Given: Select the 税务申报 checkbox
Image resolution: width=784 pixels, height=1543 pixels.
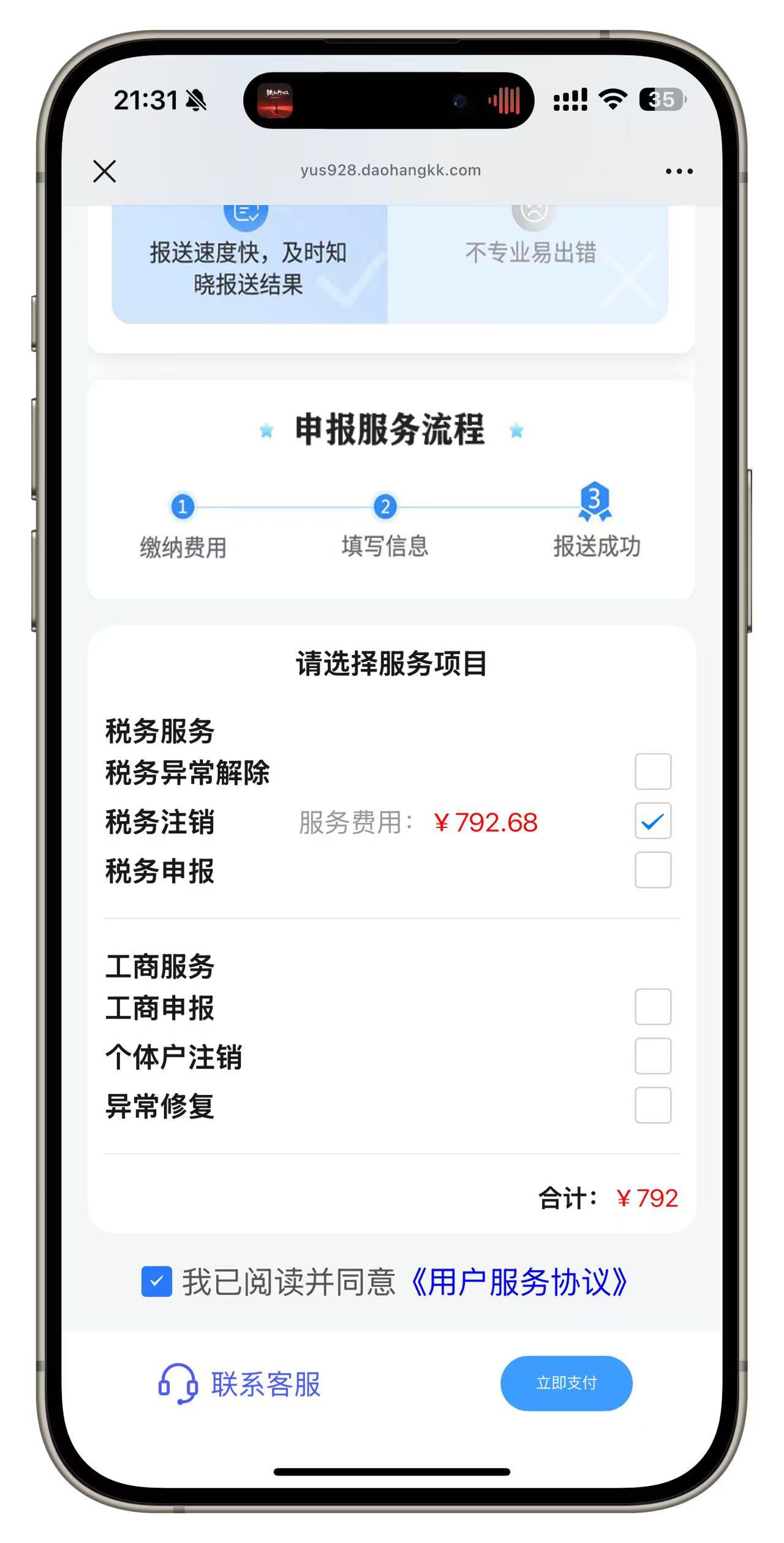Looking at the screenshot, I should [652, 870].
